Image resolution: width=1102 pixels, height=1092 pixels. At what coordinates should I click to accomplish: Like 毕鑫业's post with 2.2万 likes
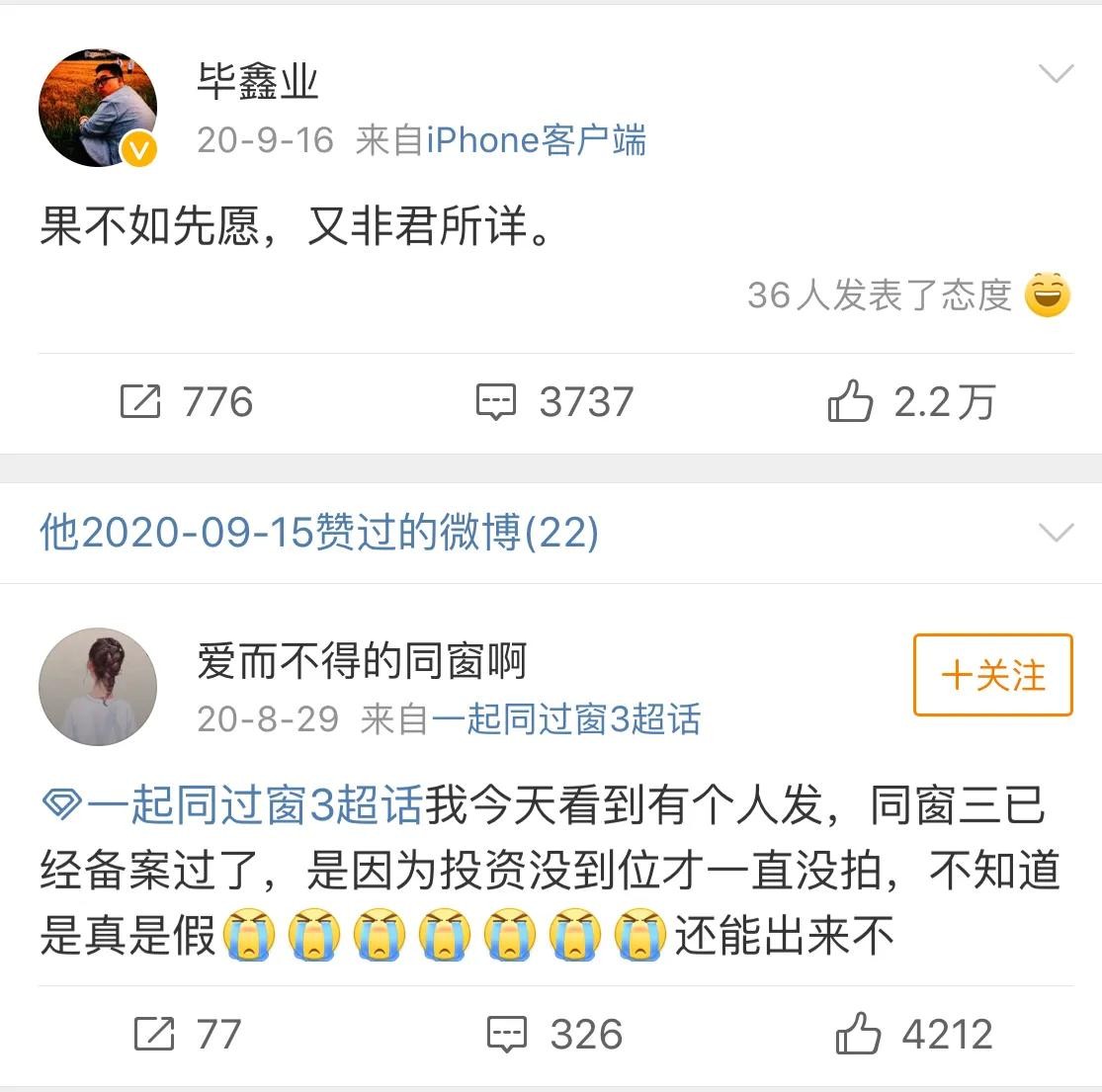pyautogui.click(x=910, y=402)
